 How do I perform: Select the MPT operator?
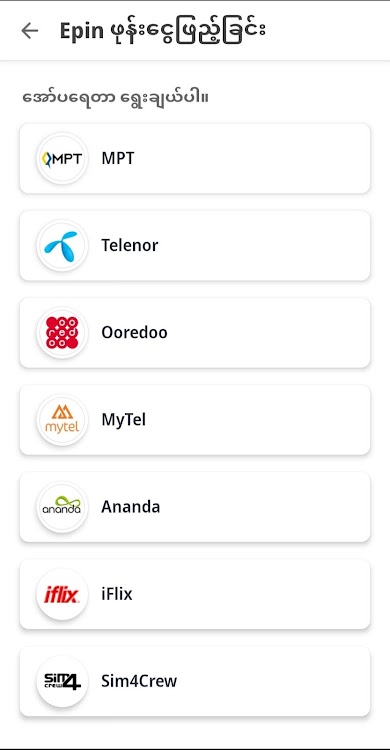[x=195, y=158]
